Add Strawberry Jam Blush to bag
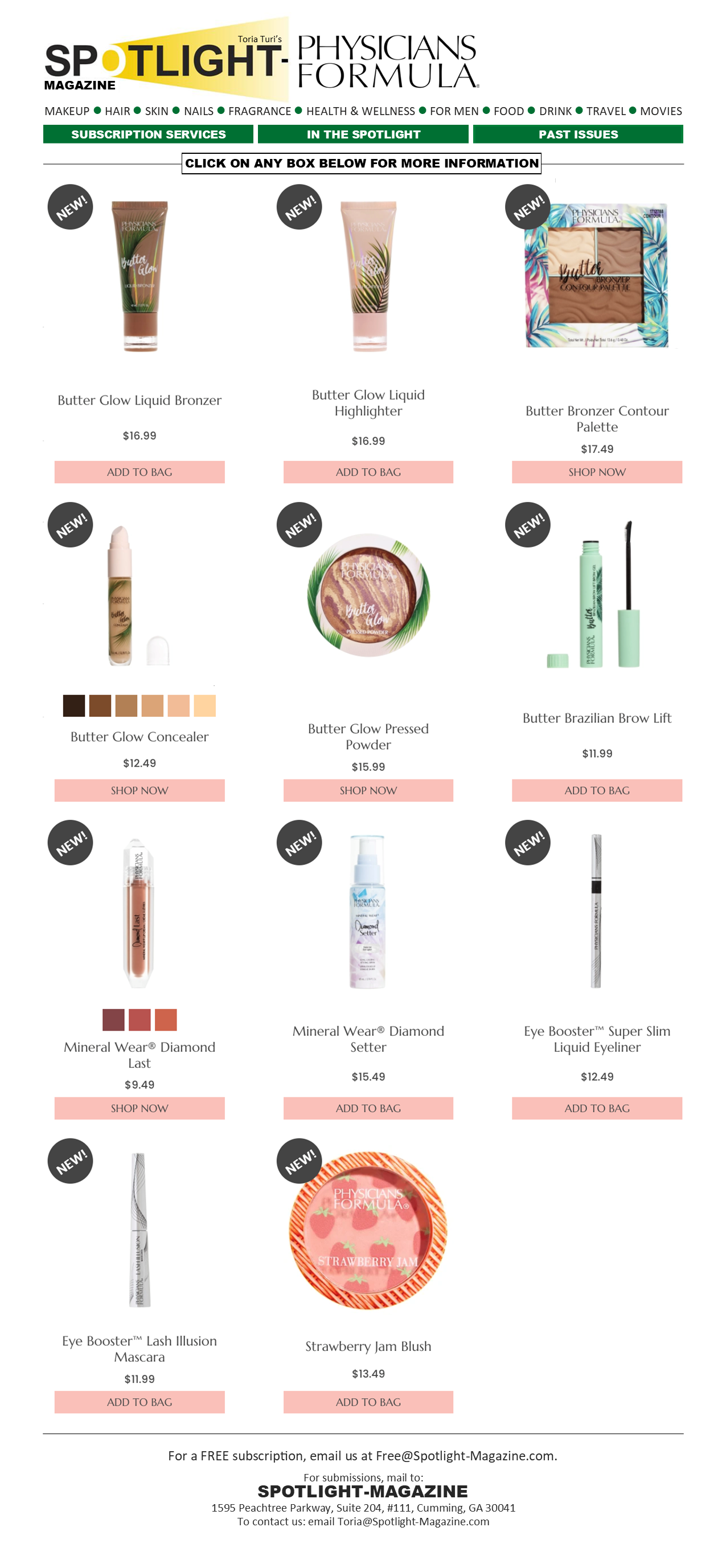This screenshot has width=726, height=1568. [368, 1402]
